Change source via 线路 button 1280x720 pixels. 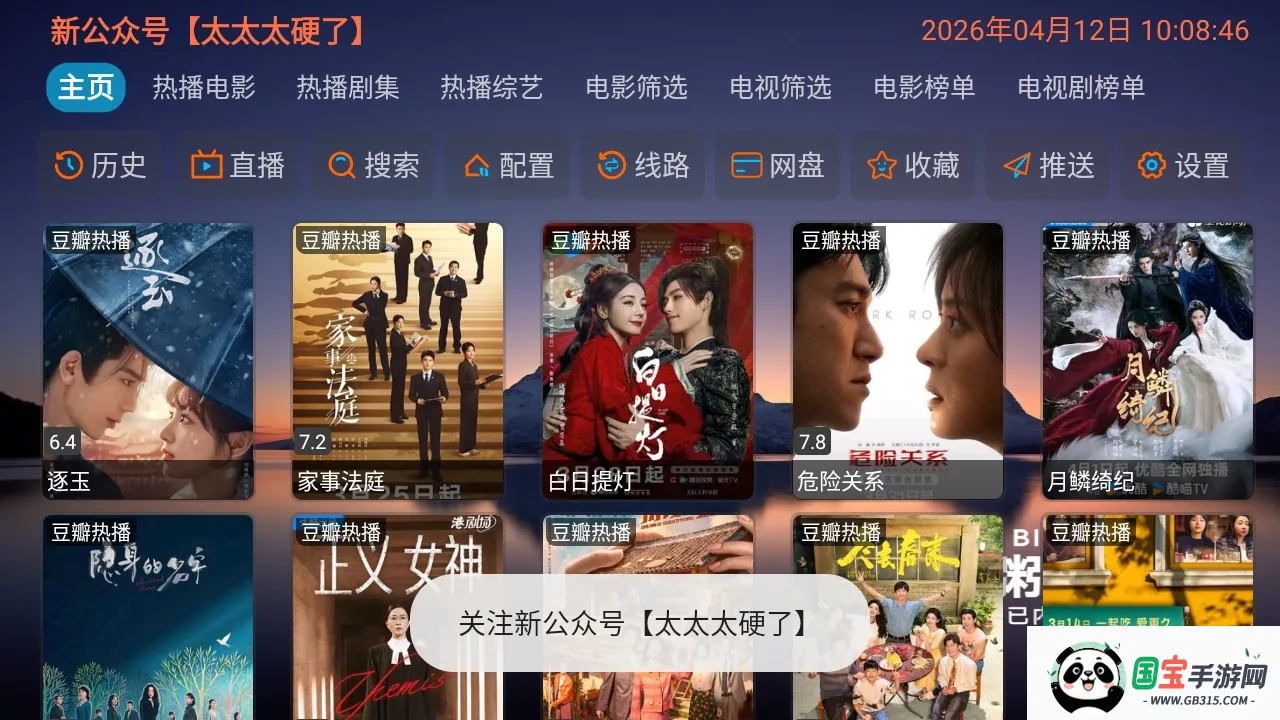coord(643,165)
